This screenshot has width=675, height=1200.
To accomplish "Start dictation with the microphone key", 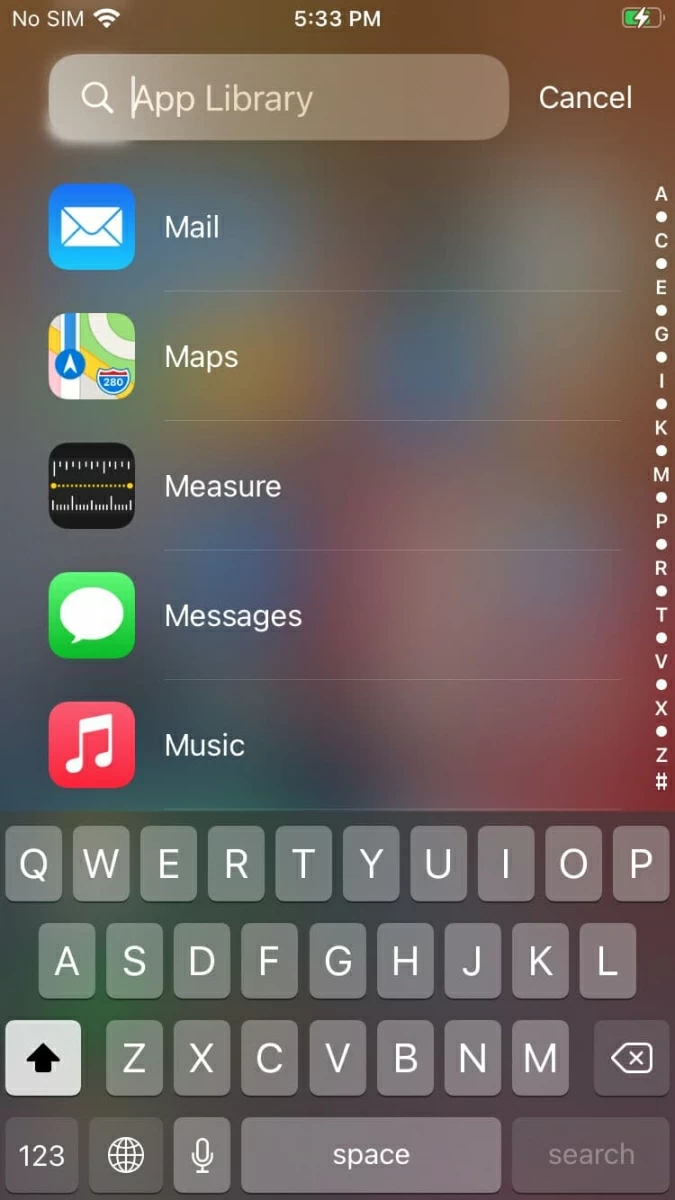I will coord(202,1156).
